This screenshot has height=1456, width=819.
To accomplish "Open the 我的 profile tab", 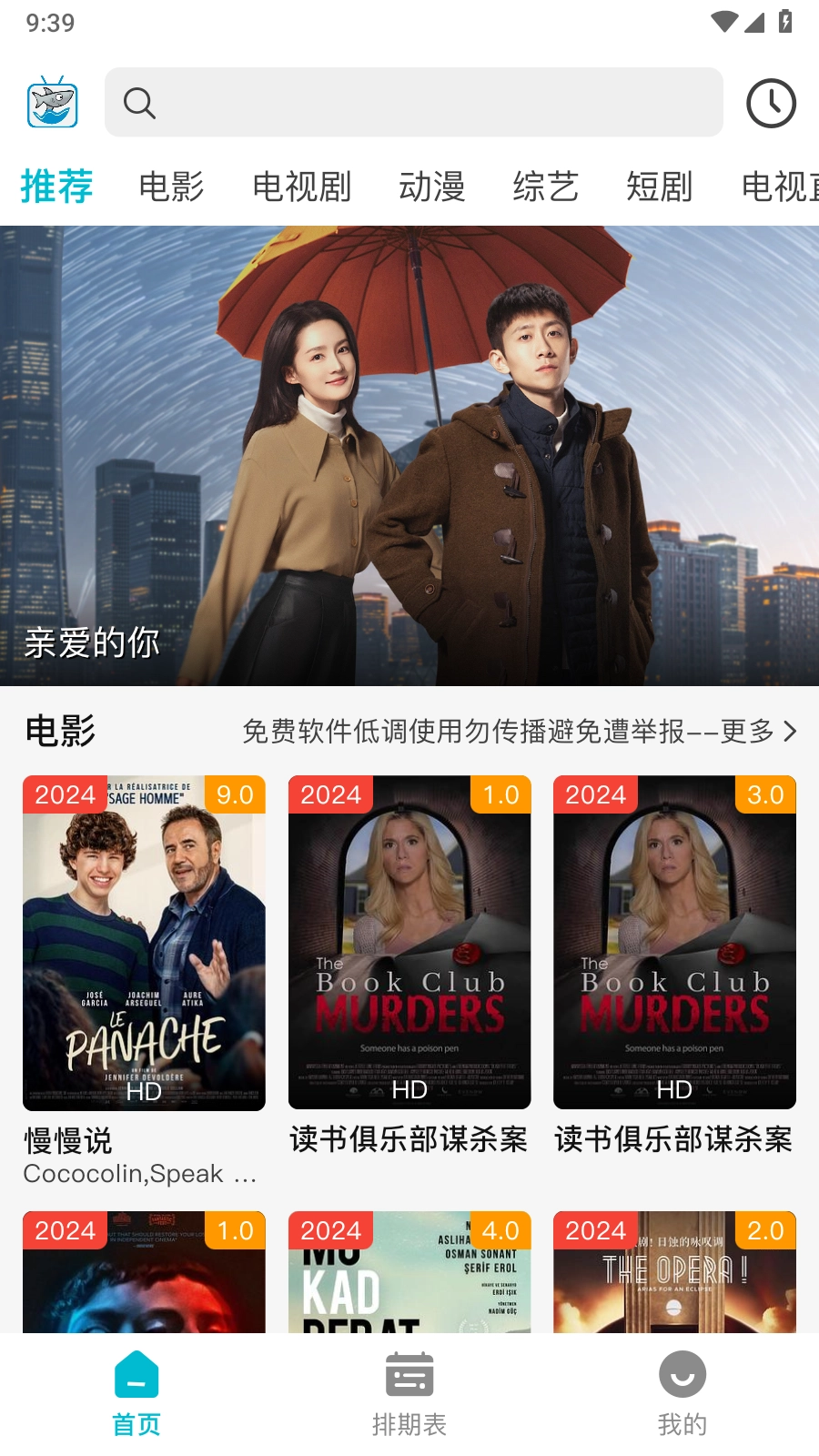I will pos(682,1392).
